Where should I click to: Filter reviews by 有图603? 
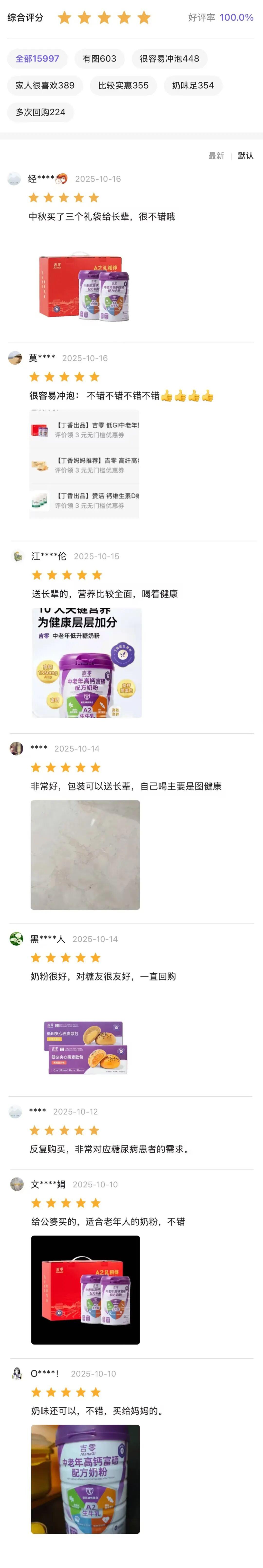(99, 59)
